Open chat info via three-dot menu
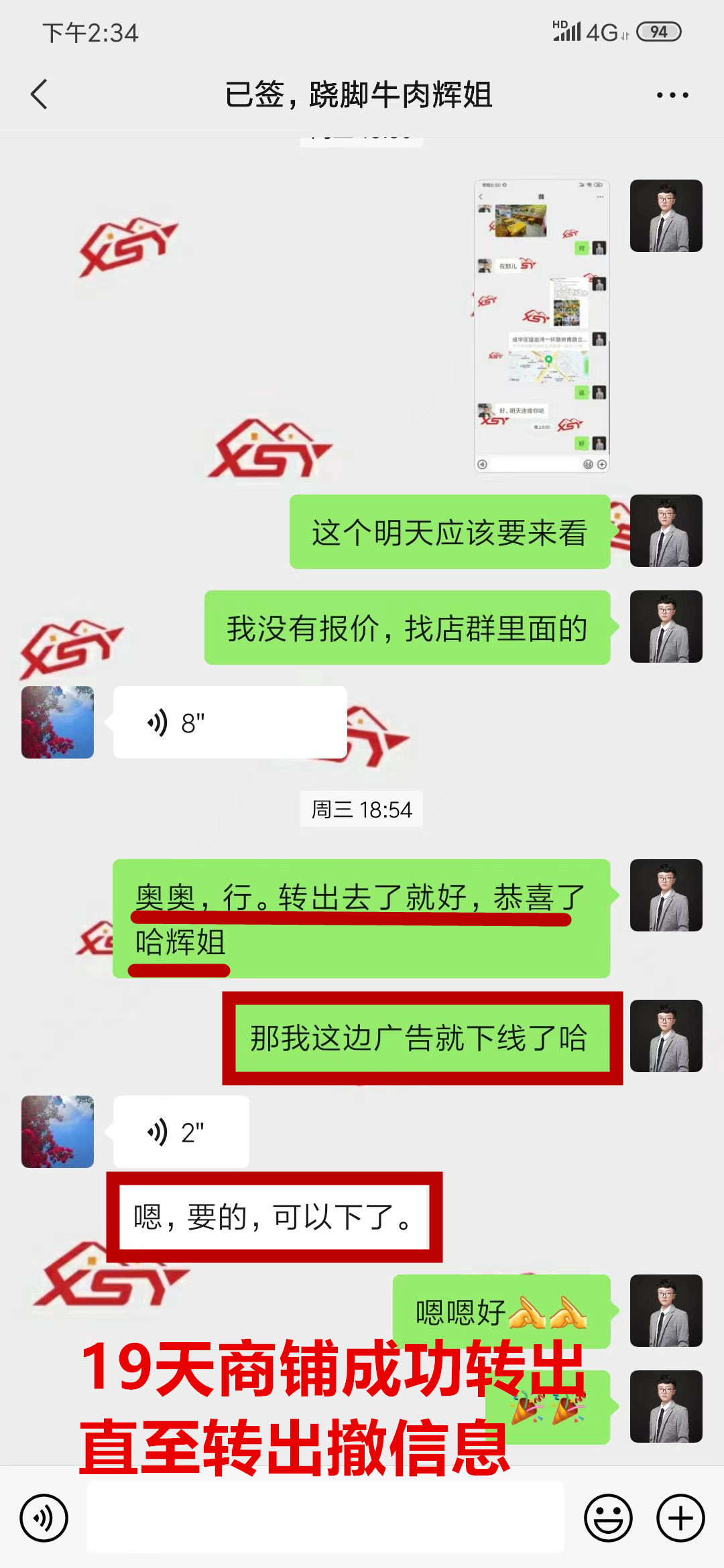The width and height of the screenshot is (724, 1568). coord(672,95)
